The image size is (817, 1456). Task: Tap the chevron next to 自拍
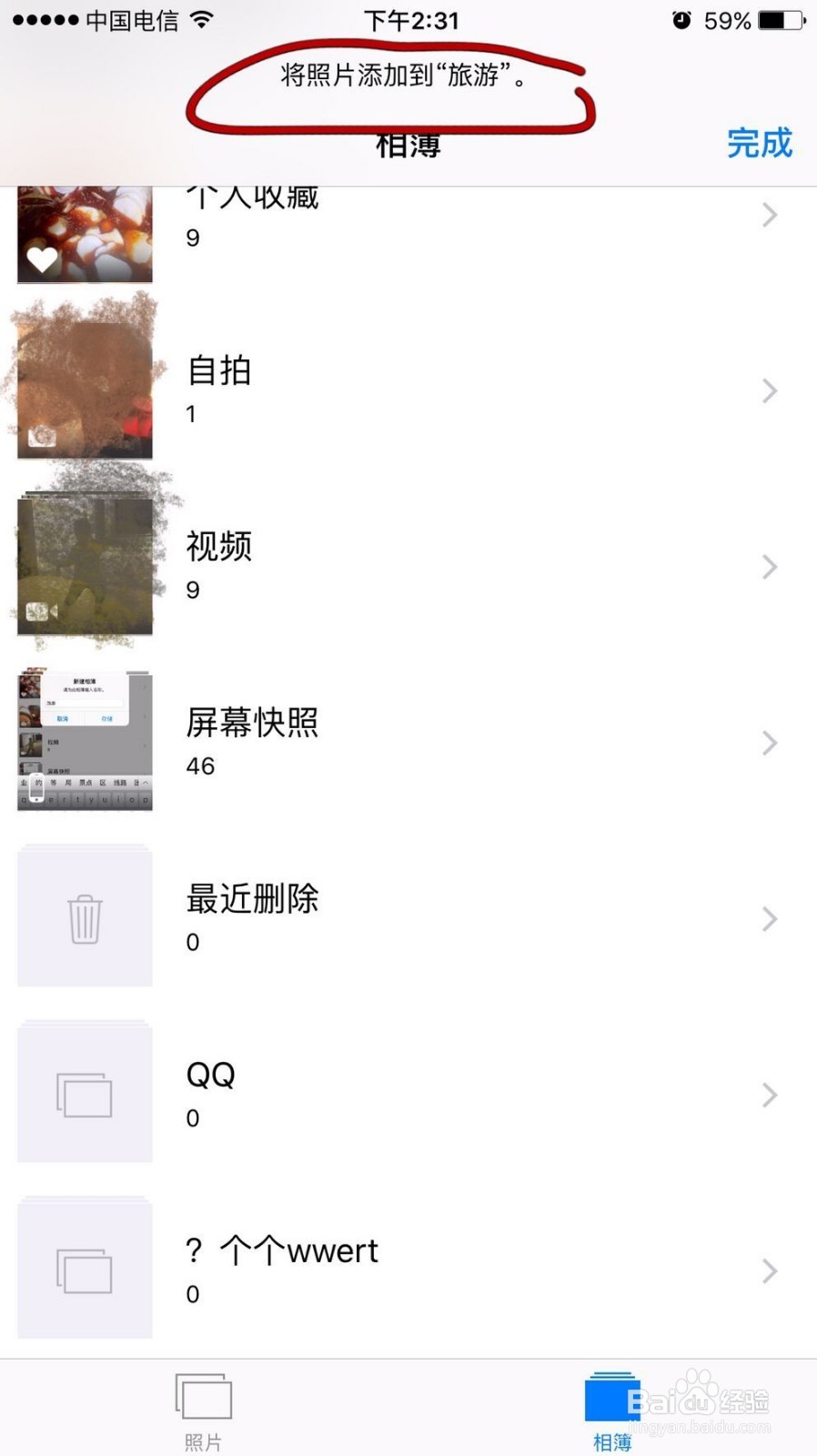point(770,391)
